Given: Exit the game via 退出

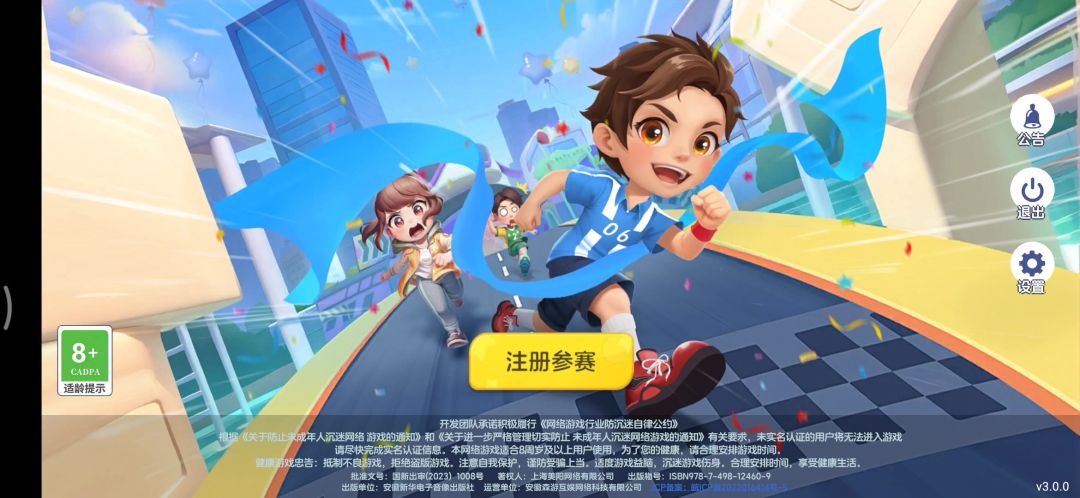Looking at the screenshot, I should coord(1031,194).
